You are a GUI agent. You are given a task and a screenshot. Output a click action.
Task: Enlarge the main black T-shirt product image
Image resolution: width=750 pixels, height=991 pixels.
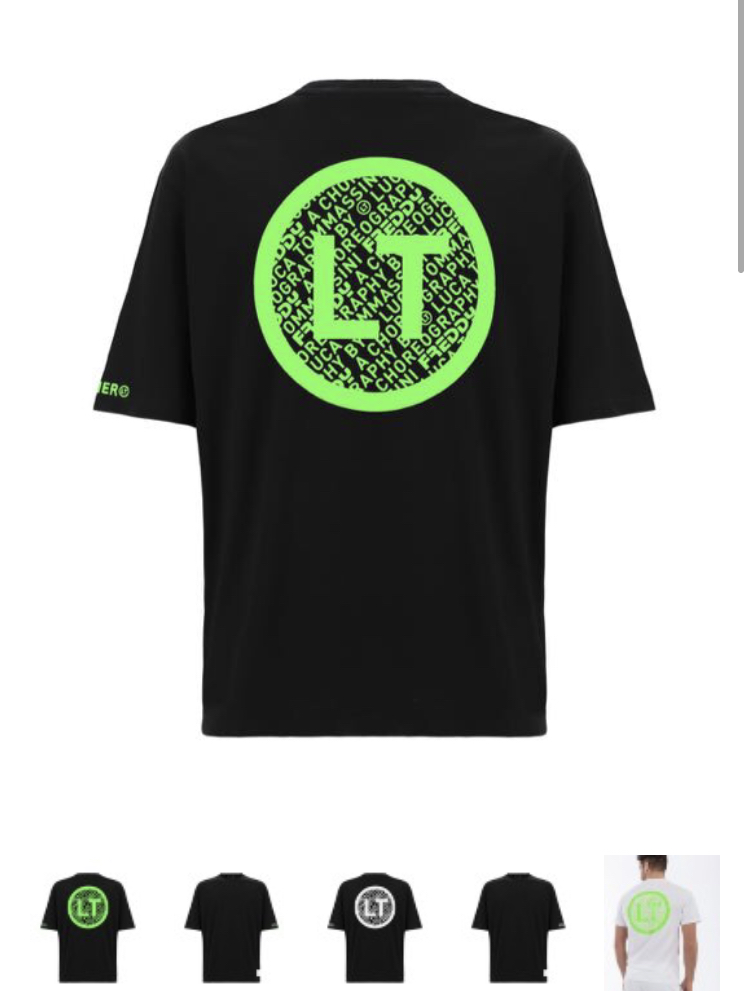coord(375,410)
